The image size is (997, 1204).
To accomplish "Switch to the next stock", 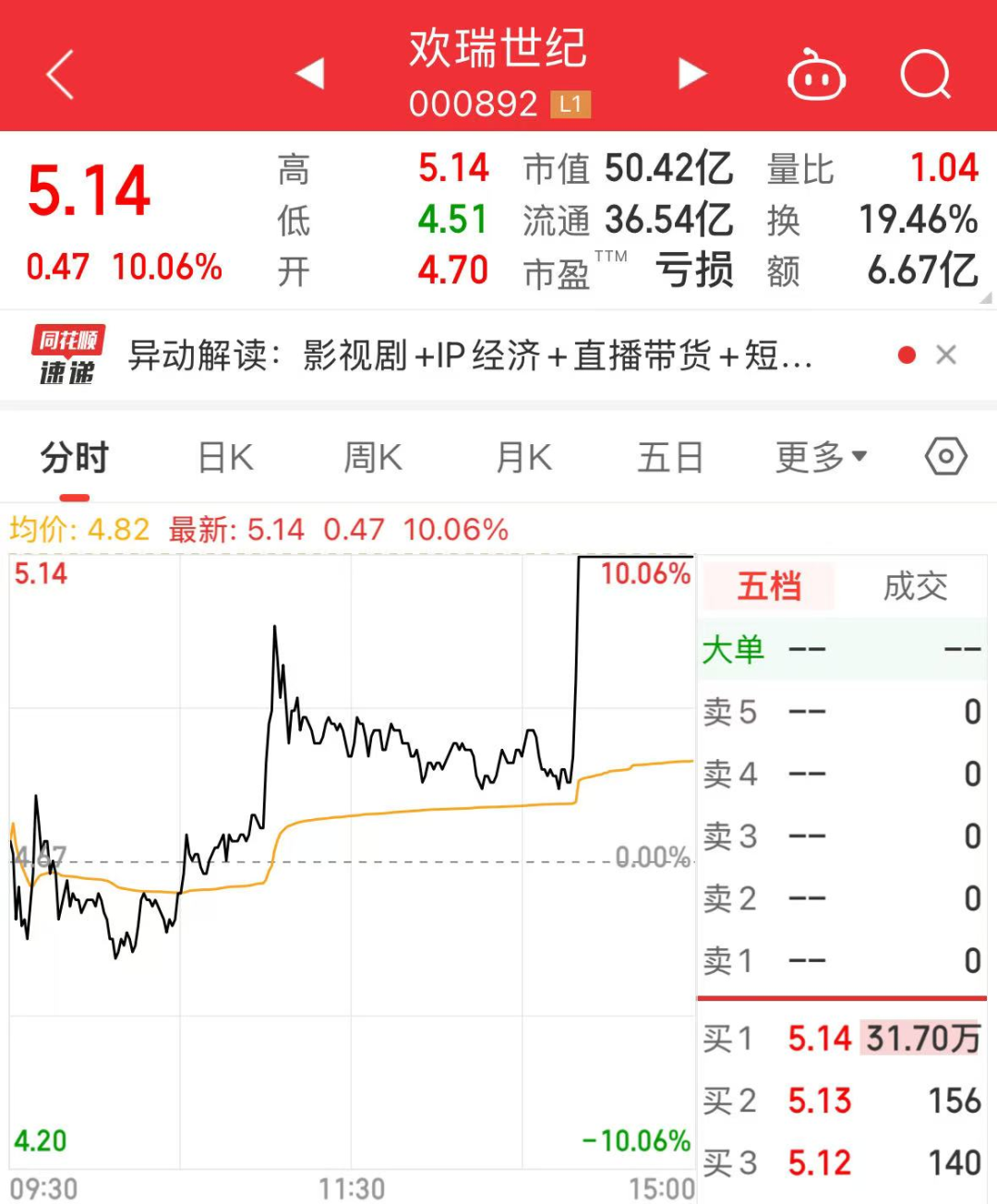I will point(691,74).
